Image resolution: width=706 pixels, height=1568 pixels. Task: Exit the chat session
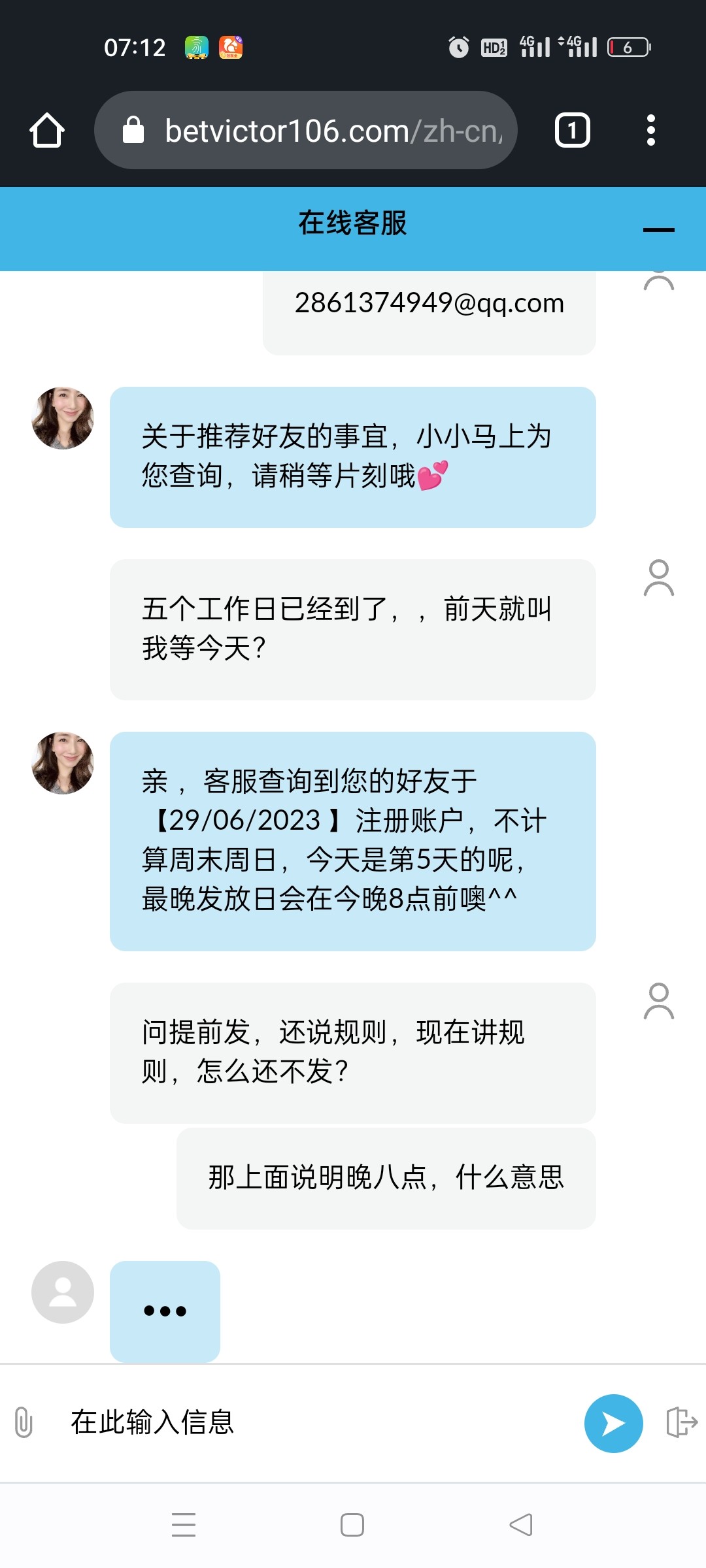(682, 1422)
